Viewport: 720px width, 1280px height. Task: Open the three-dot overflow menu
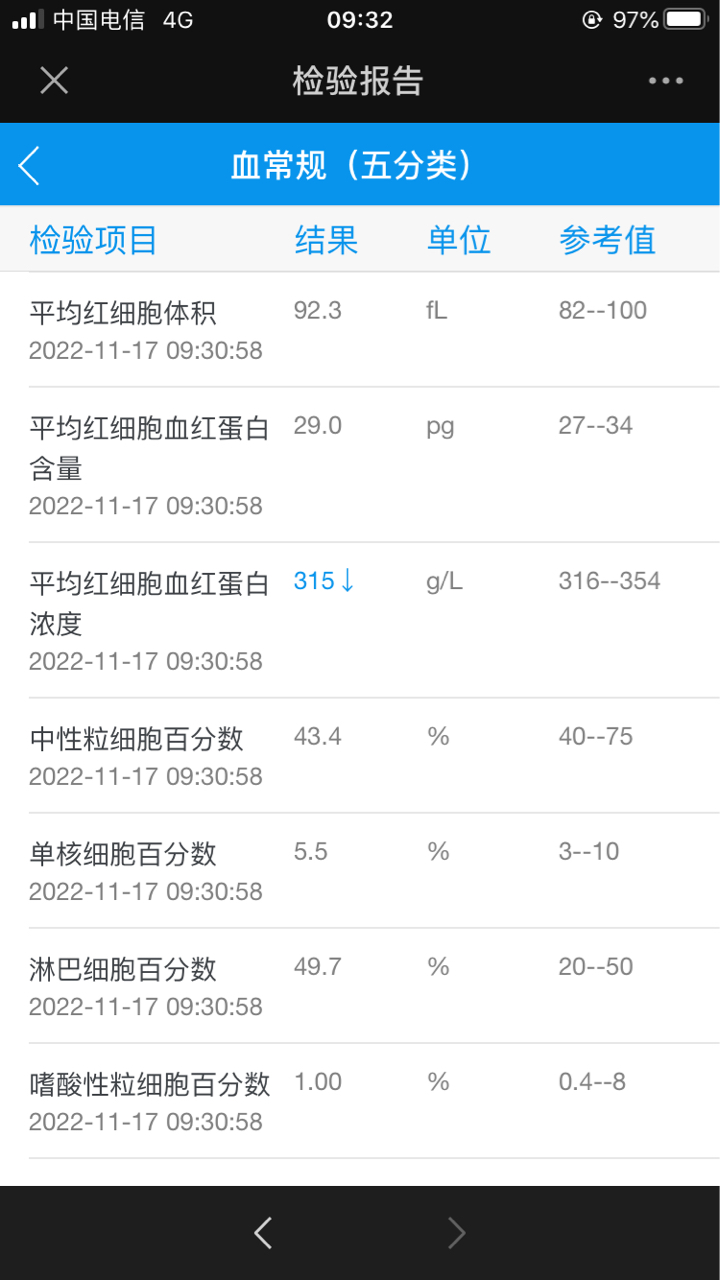coord(666,81)
